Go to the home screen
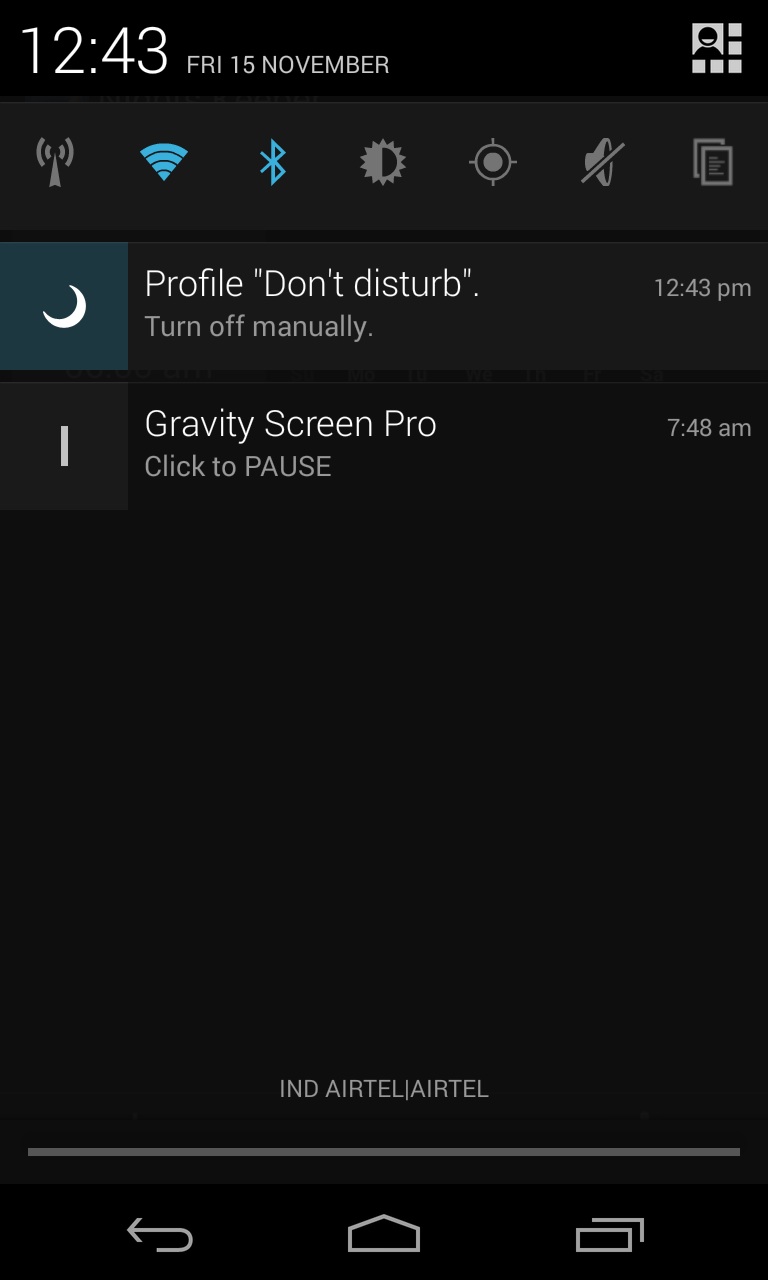This screenshot has width=768, height=1280. point(384,1234)
